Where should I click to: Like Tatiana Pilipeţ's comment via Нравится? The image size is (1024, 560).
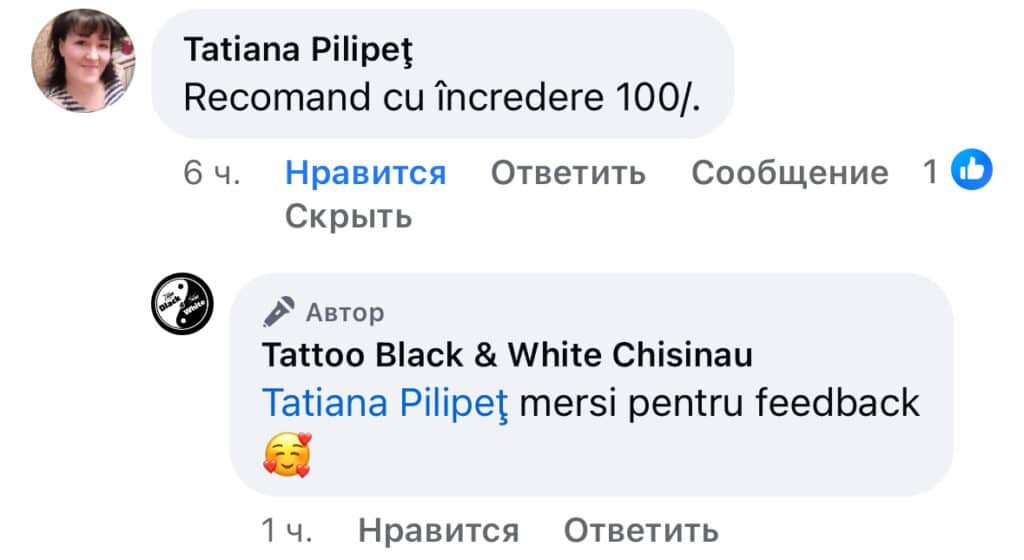(365, 173)
